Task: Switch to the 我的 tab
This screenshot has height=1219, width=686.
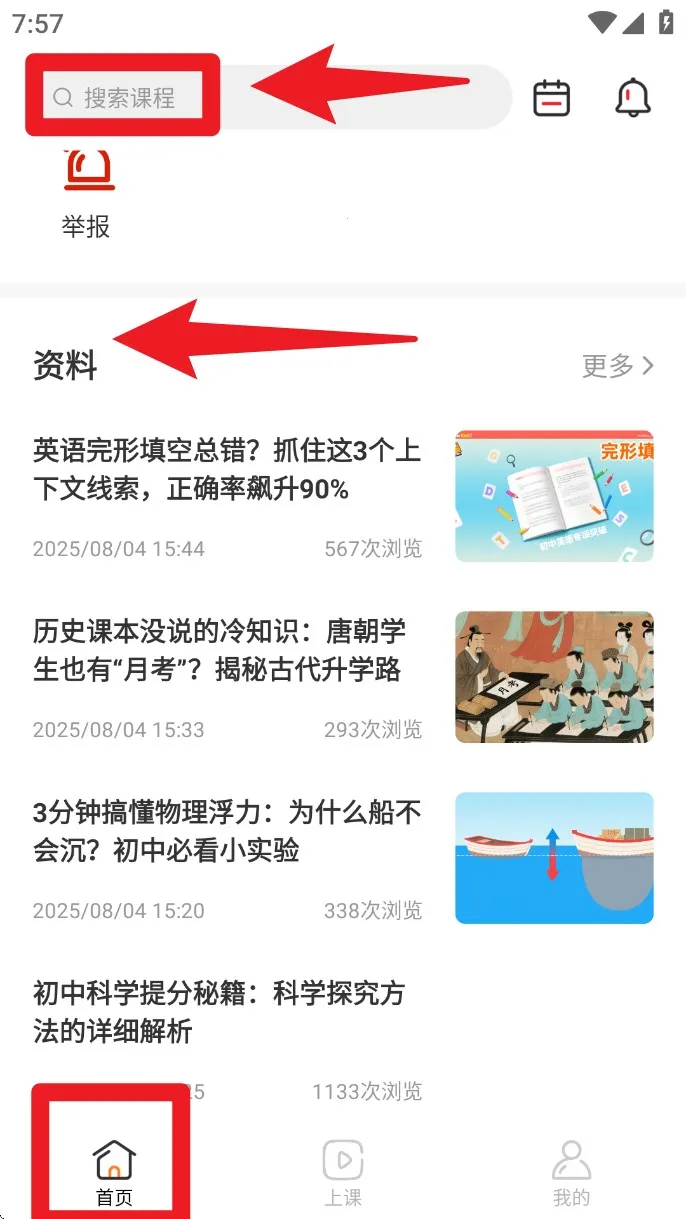Action: coord(571,1171)
